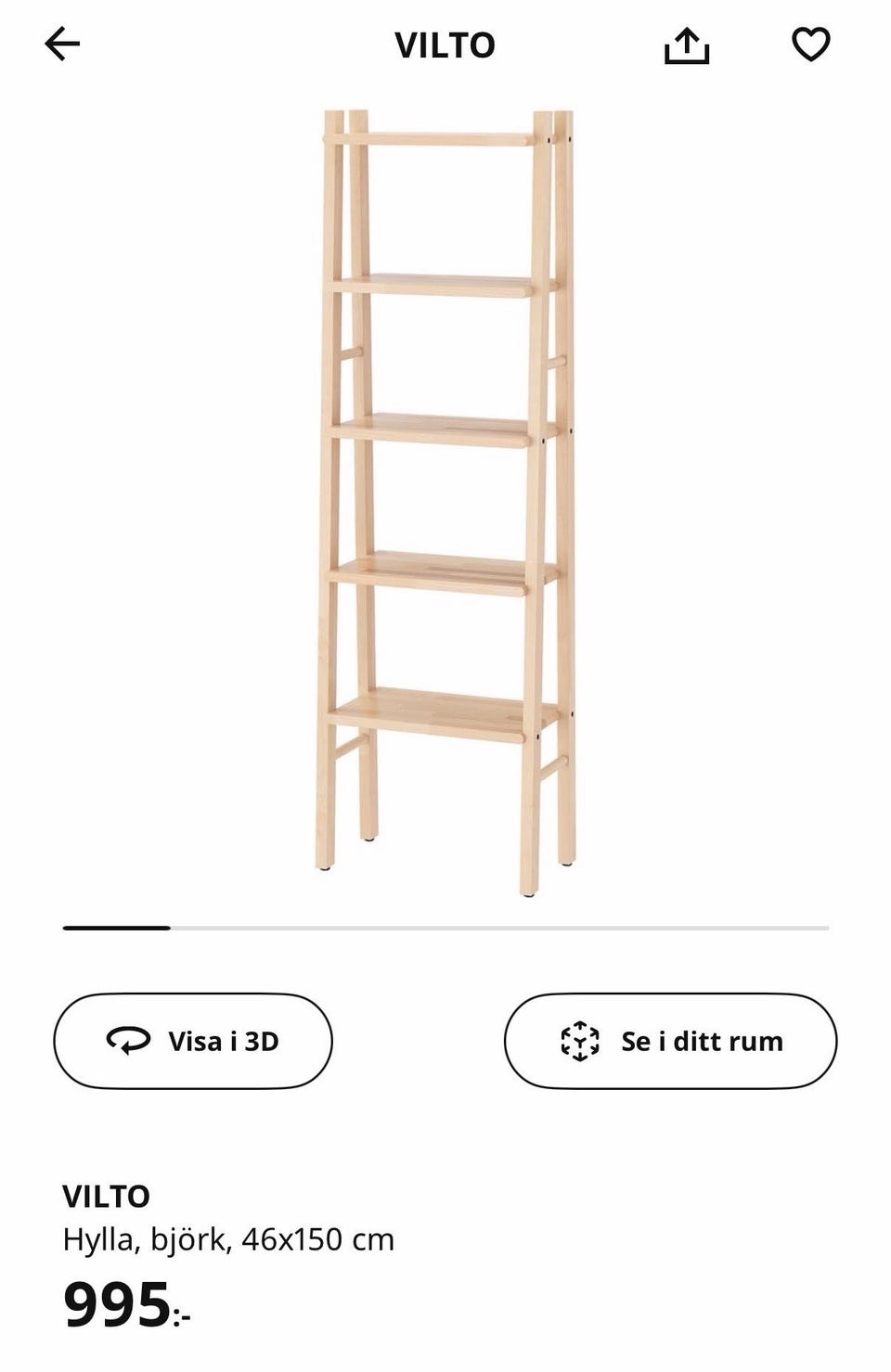This screenshot has width=891, height=1372.
Task: Go back using the arrow
Action: click(62, 44)
